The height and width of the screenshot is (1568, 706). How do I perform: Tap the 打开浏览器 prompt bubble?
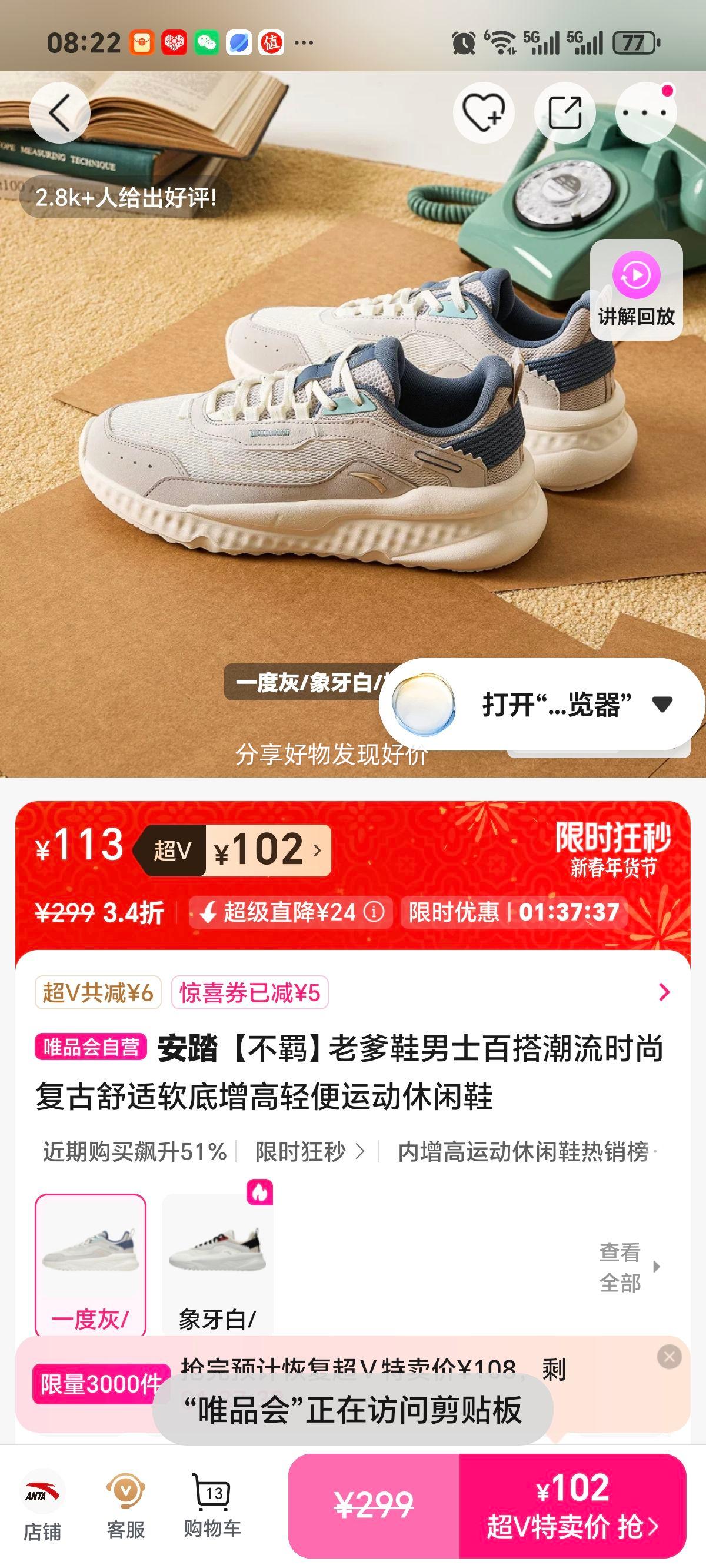pos(535,707)
